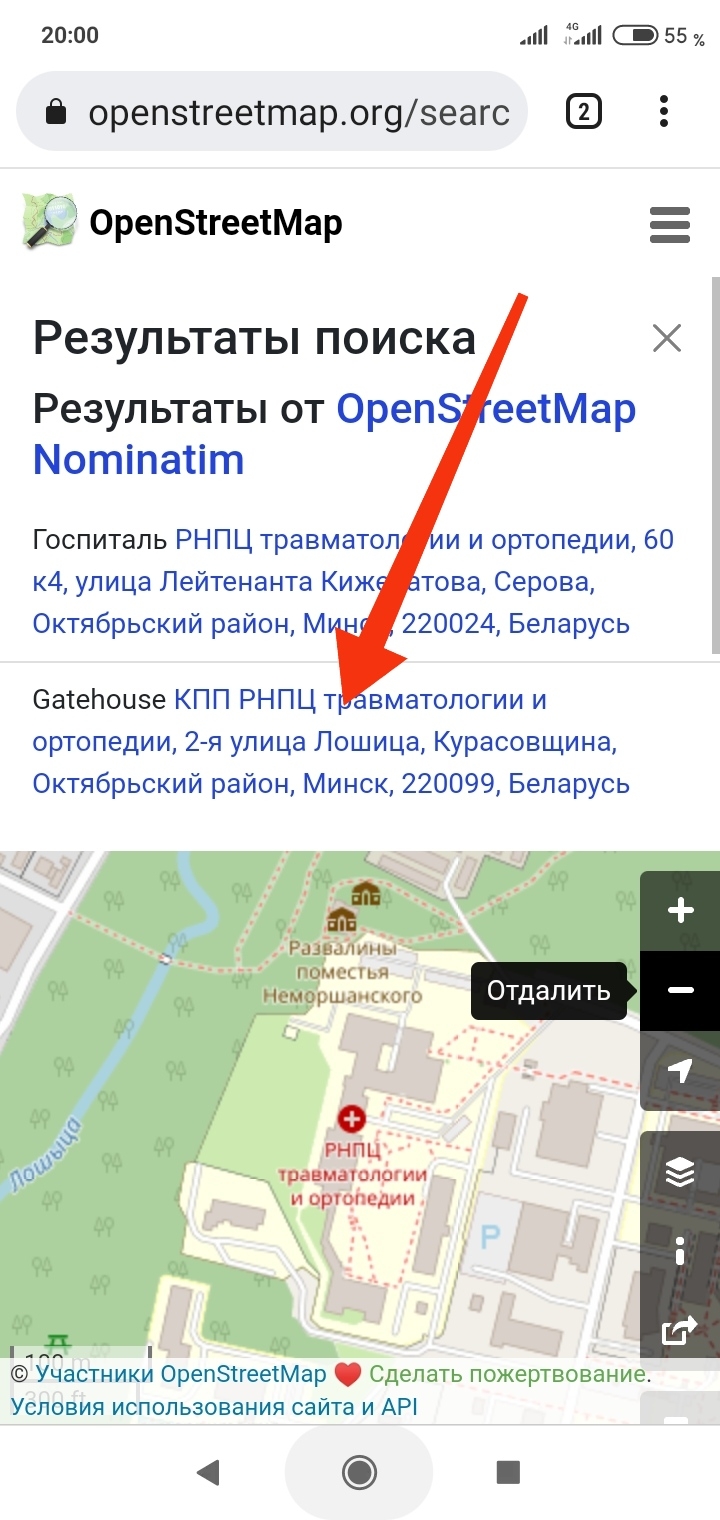Open Условия использования сайта и API
The height and width of the screenshot is (1520, 720).
(x=214, y=1407)
